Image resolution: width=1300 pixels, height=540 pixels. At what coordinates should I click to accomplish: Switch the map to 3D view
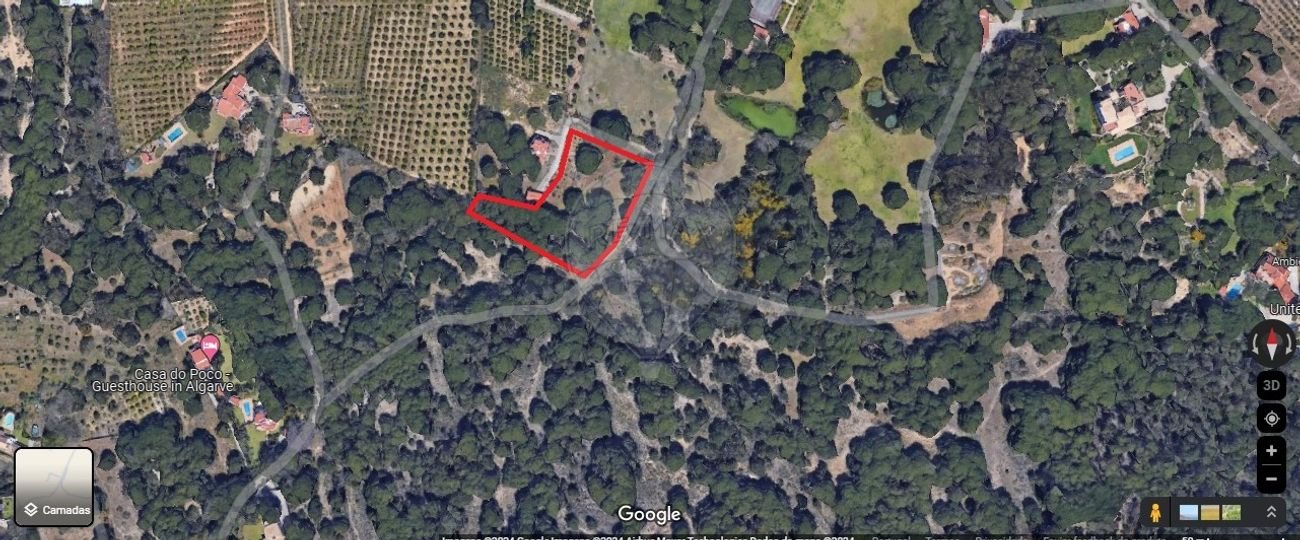tap(1271, 385)
